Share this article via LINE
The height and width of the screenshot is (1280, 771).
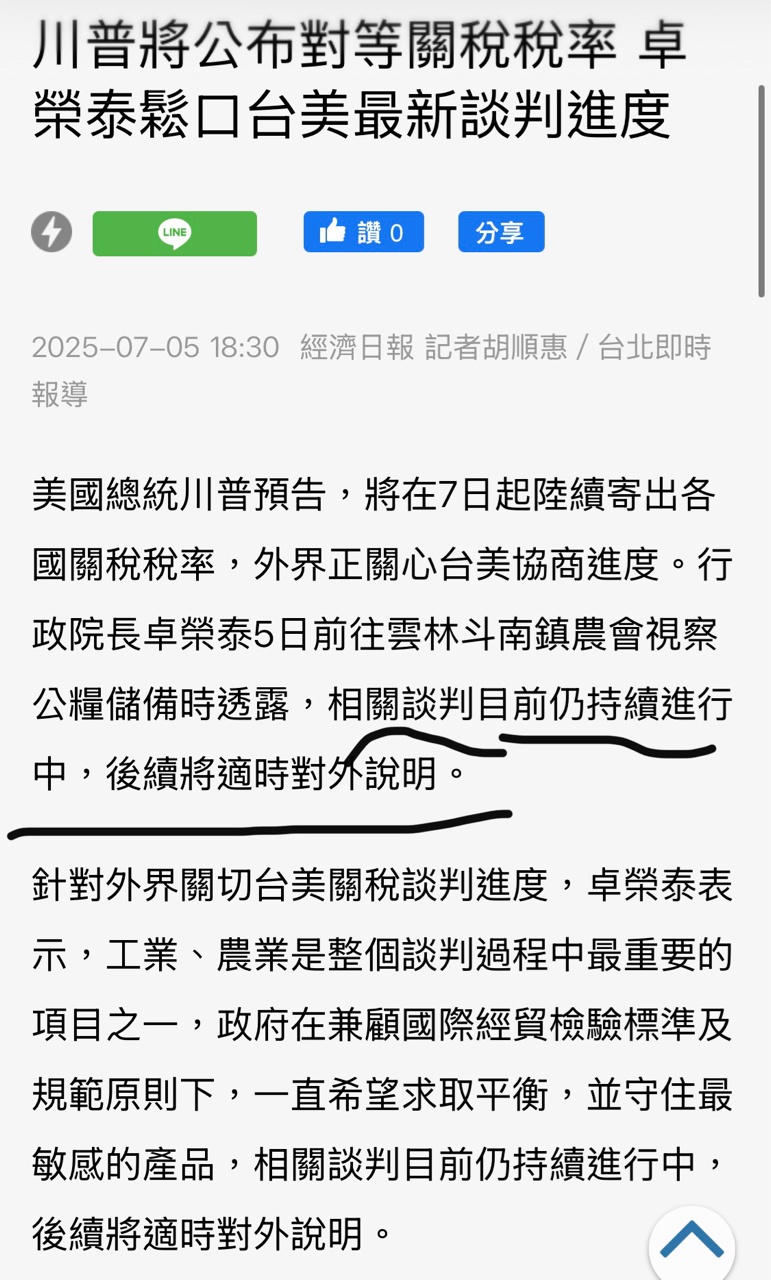tap(175, 233)
